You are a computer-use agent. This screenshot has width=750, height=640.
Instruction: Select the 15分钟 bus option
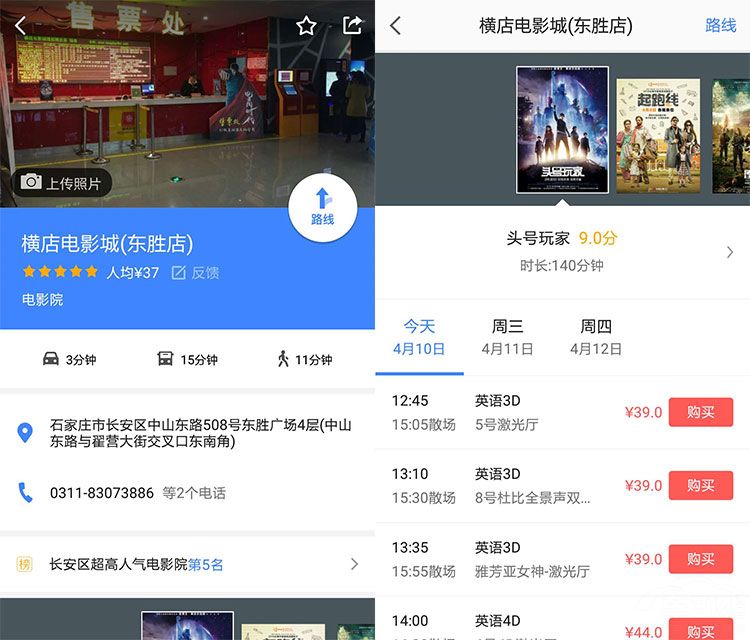pyautogui.click(x=187, y=359)
